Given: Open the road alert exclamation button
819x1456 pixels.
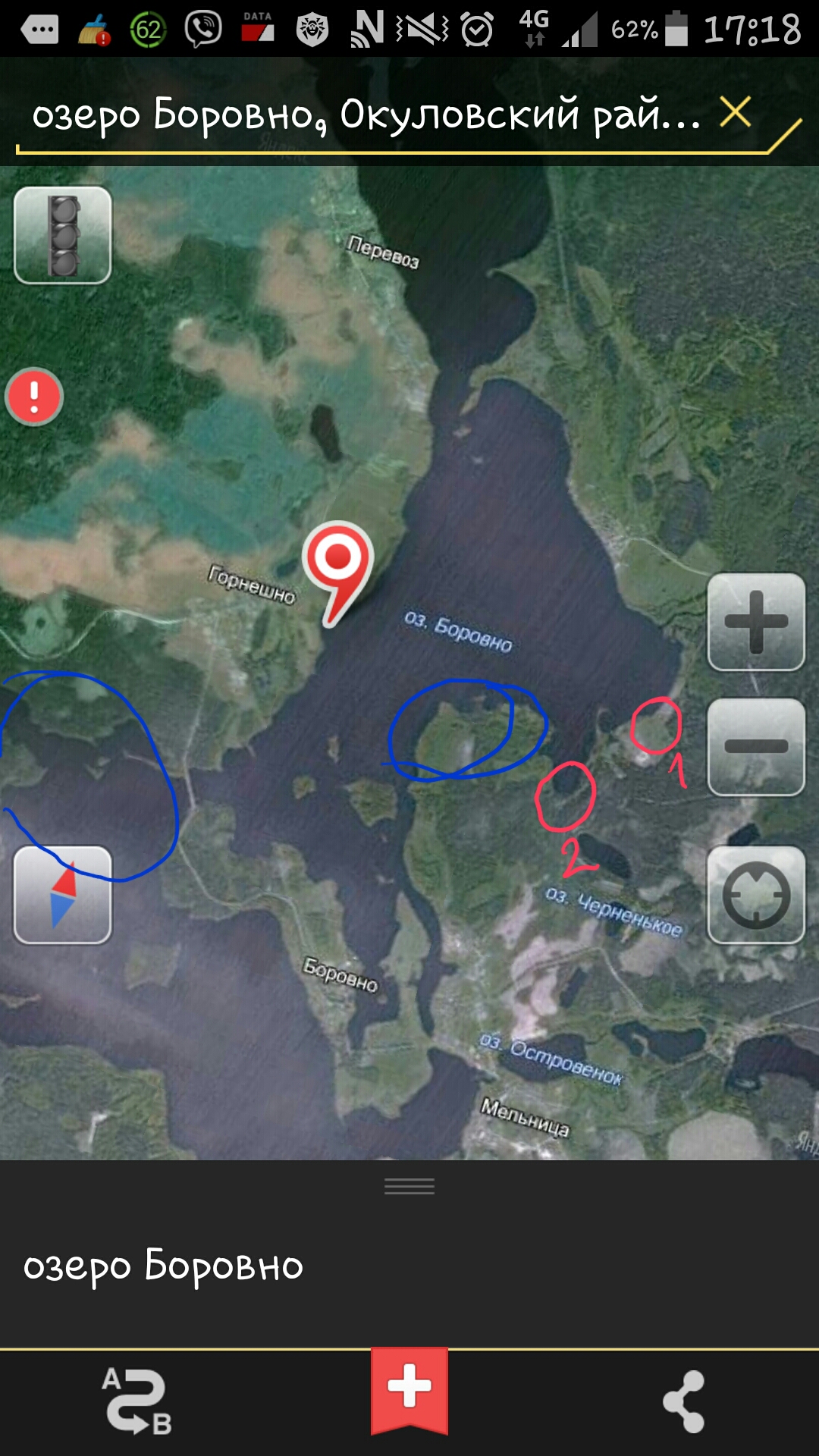Looking at the screenshot, I should 34,397.
